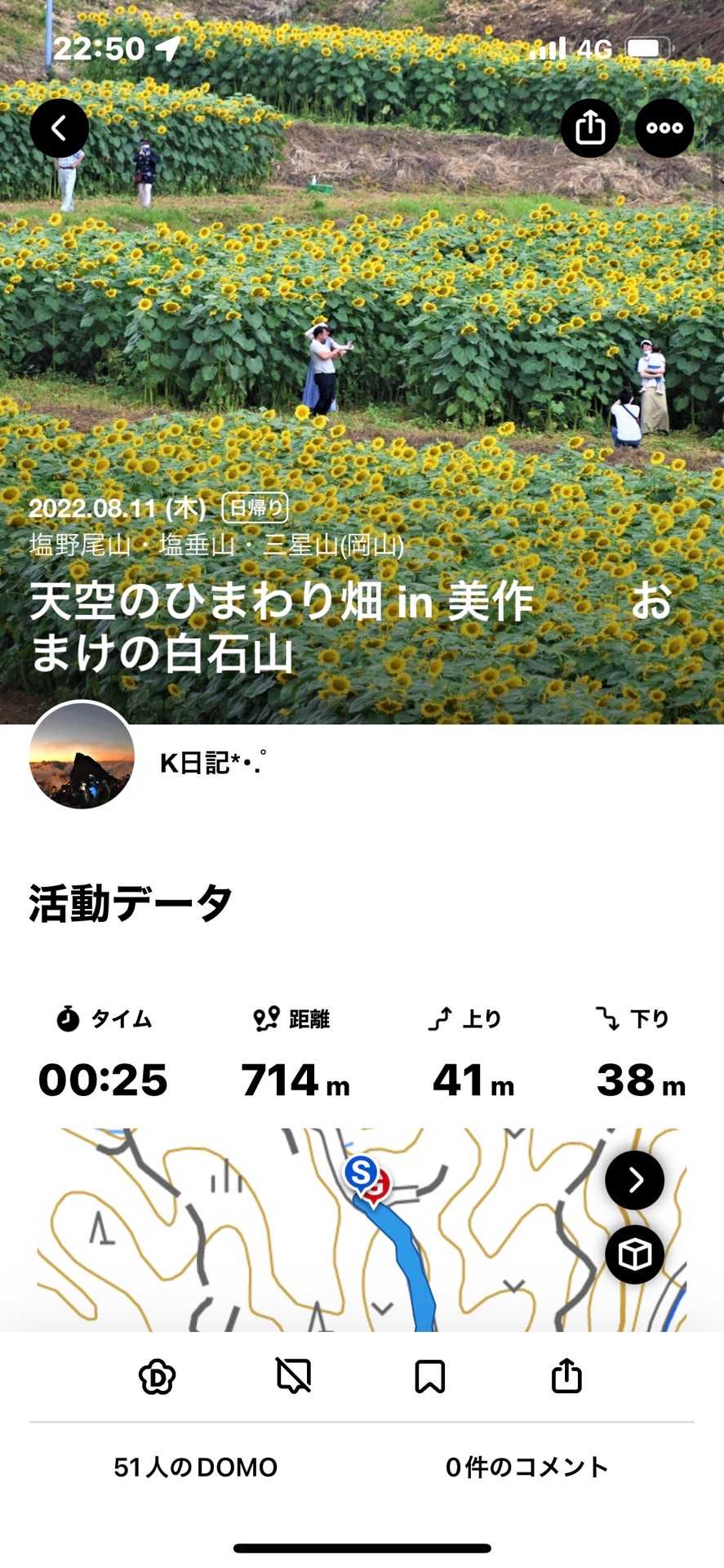
Task: Tap share icon in the bottom toolbar
Action: (x=566, y=1377)
